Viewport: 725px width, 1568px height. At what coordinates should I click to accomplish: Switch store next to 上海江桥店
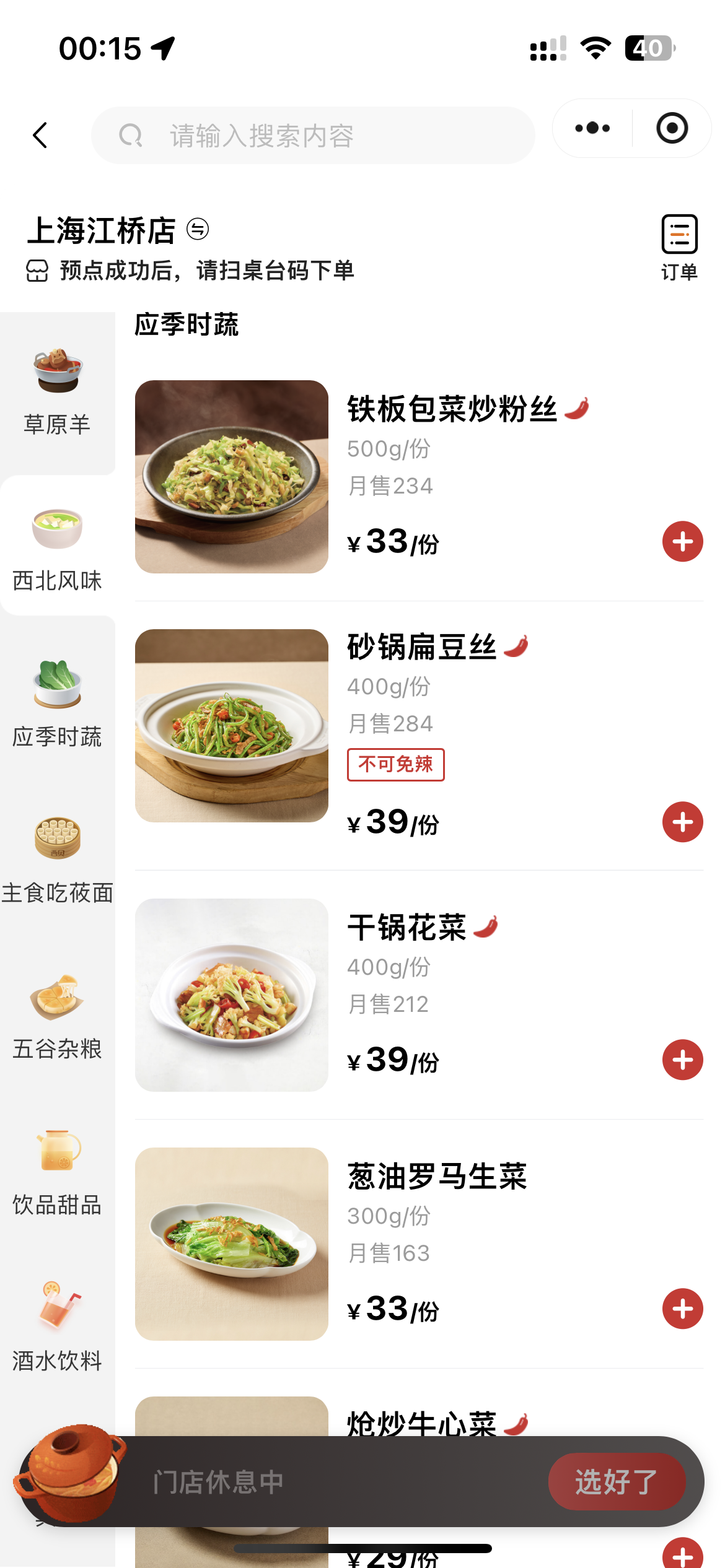[x=198, y=229]
